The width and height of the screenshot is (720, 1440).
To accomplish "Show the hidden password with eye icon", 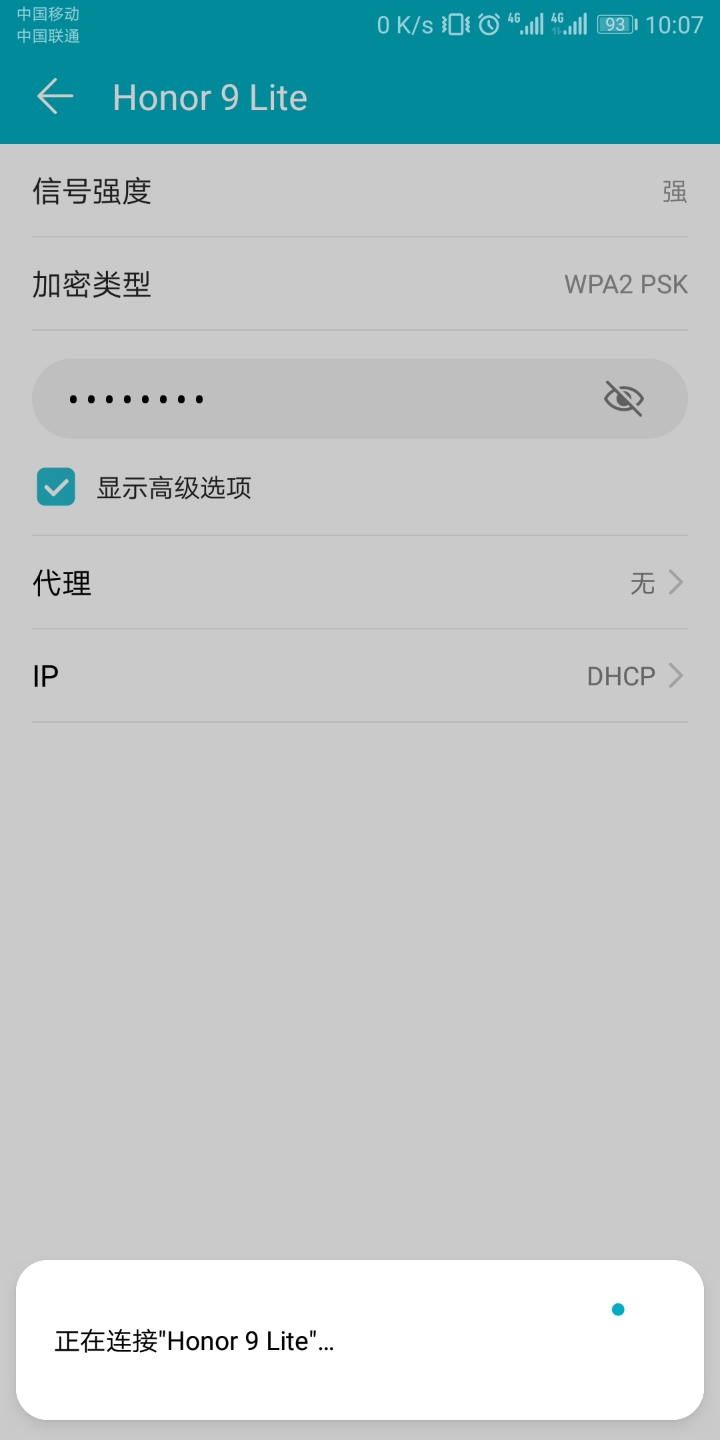I will point(623,399).
